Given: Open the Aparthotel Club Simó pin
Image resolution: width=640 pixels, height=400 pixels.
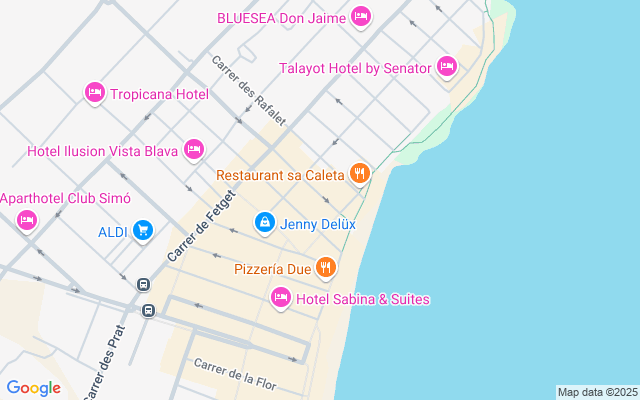Looking at the screenshot, I should point(26,219).
